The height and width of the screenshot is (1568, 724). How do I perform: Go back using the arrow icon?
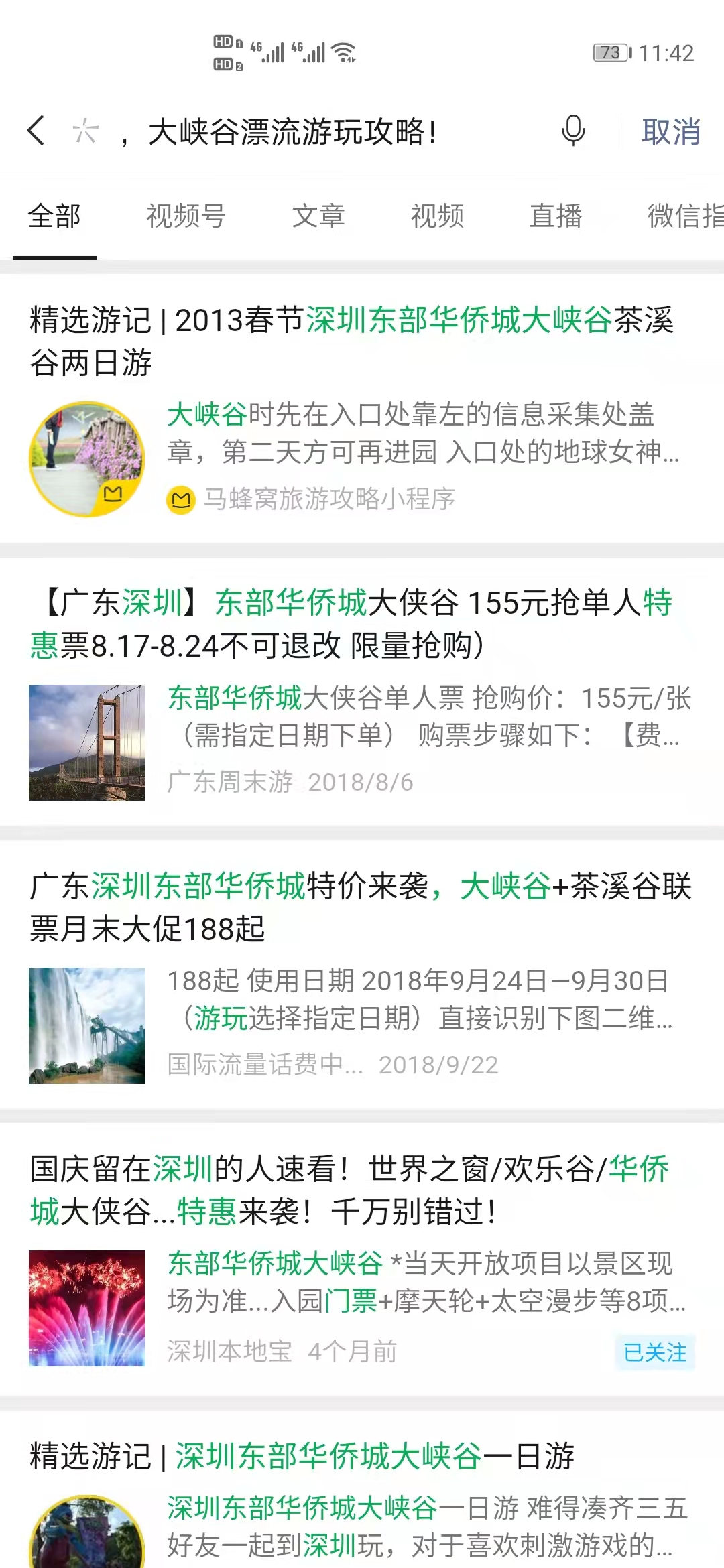pyautogui.click(x=37, y=130)
